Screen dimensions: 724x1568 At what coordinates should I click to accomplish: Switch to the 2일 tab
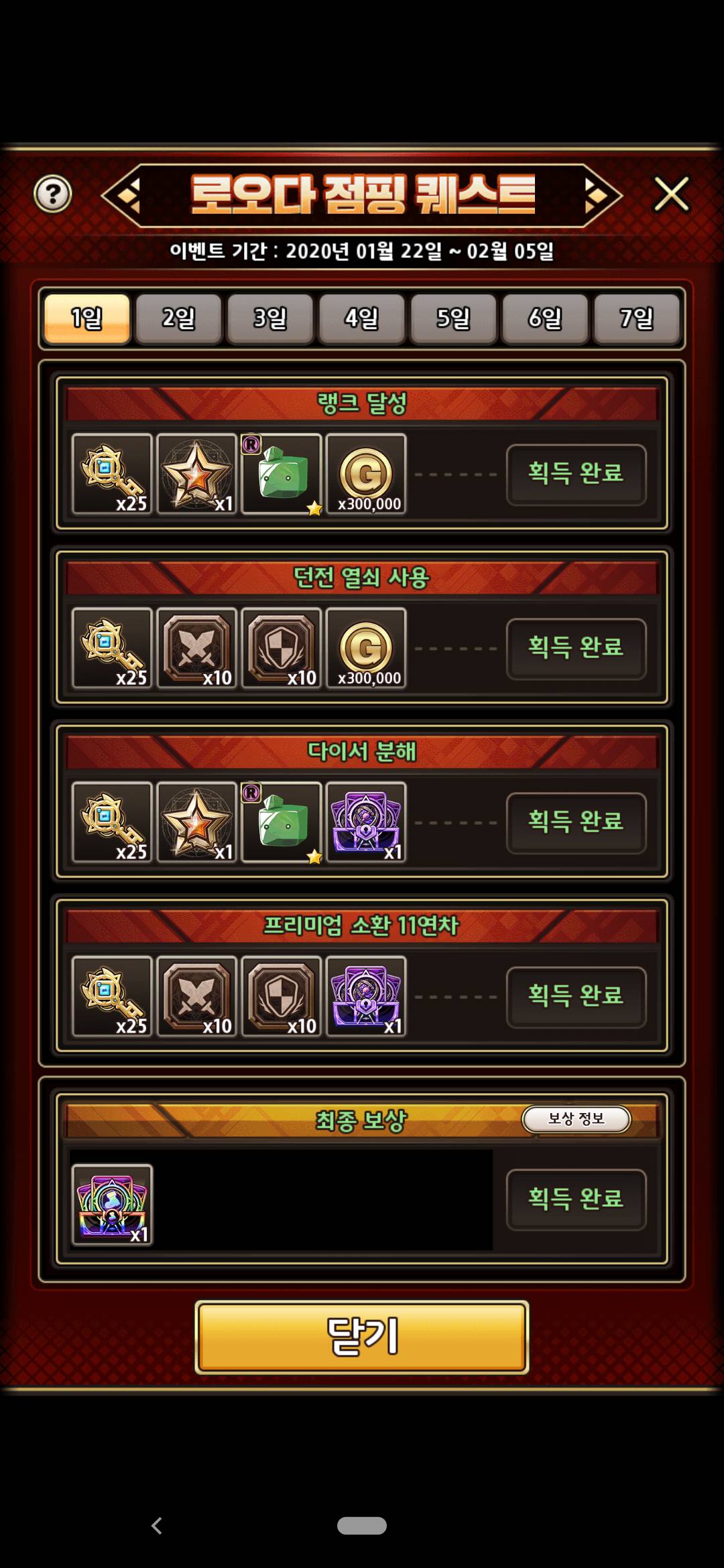(x=178, y=318)
